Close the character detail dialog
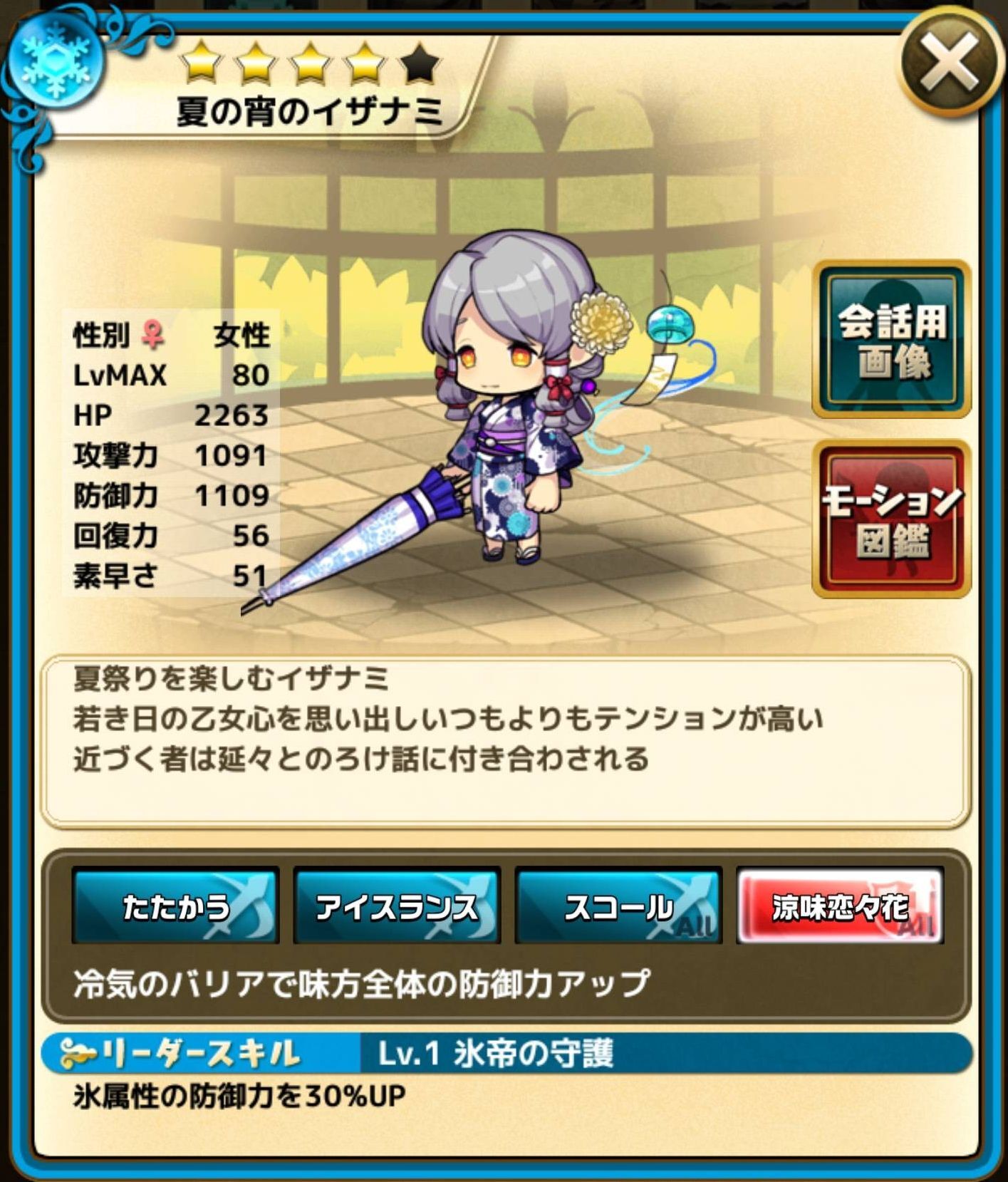 pos(948,63)
